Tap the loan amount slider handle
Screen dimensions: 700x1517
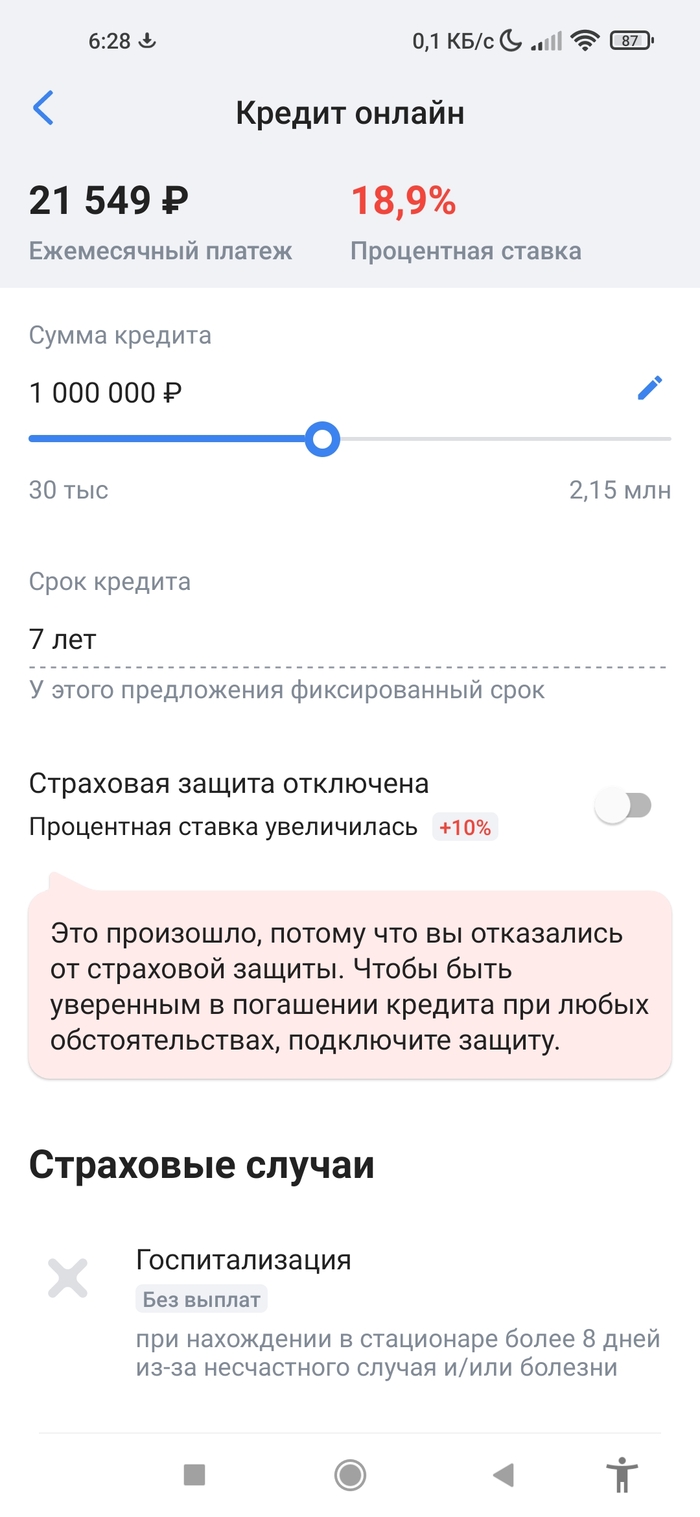(322, 439)
